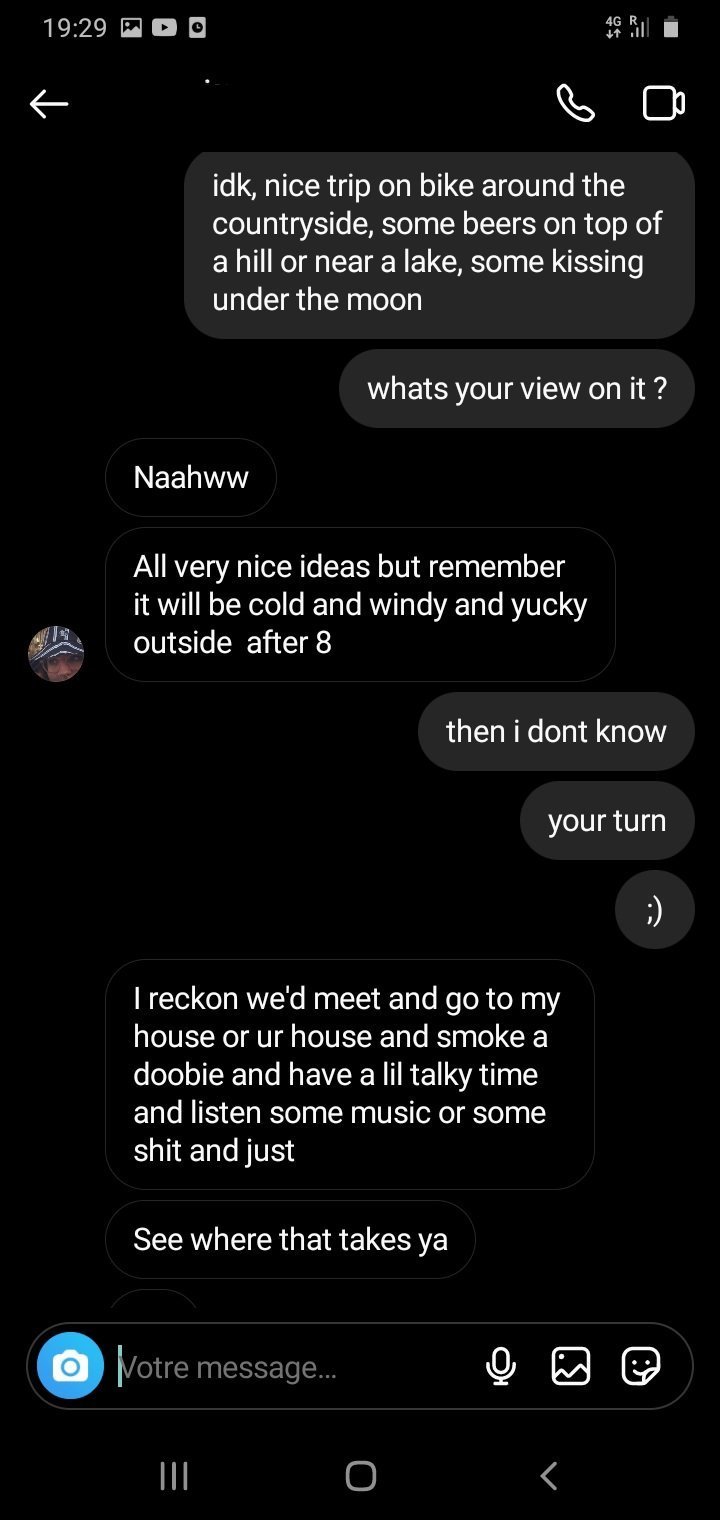Go back to the messages list
The width and height of the screenshot is (720, 1520).
coord(48,103)
